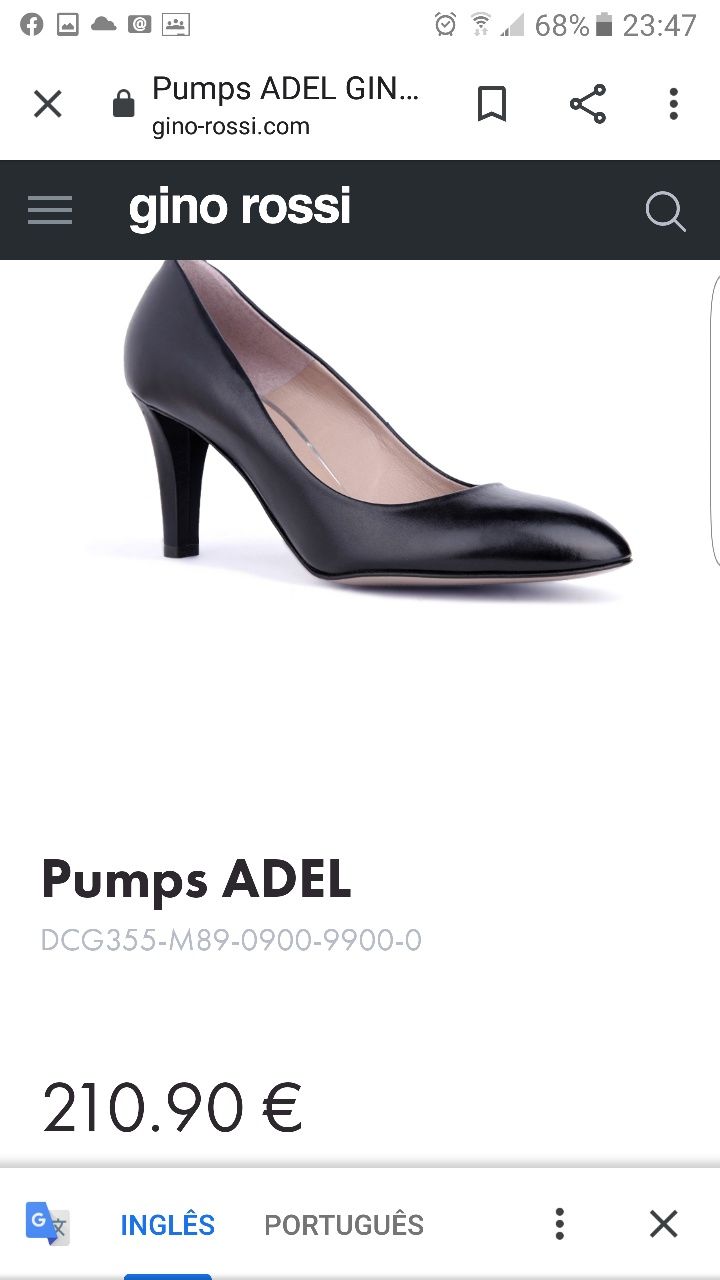Open the browser overflow menu

pos(673,104)
